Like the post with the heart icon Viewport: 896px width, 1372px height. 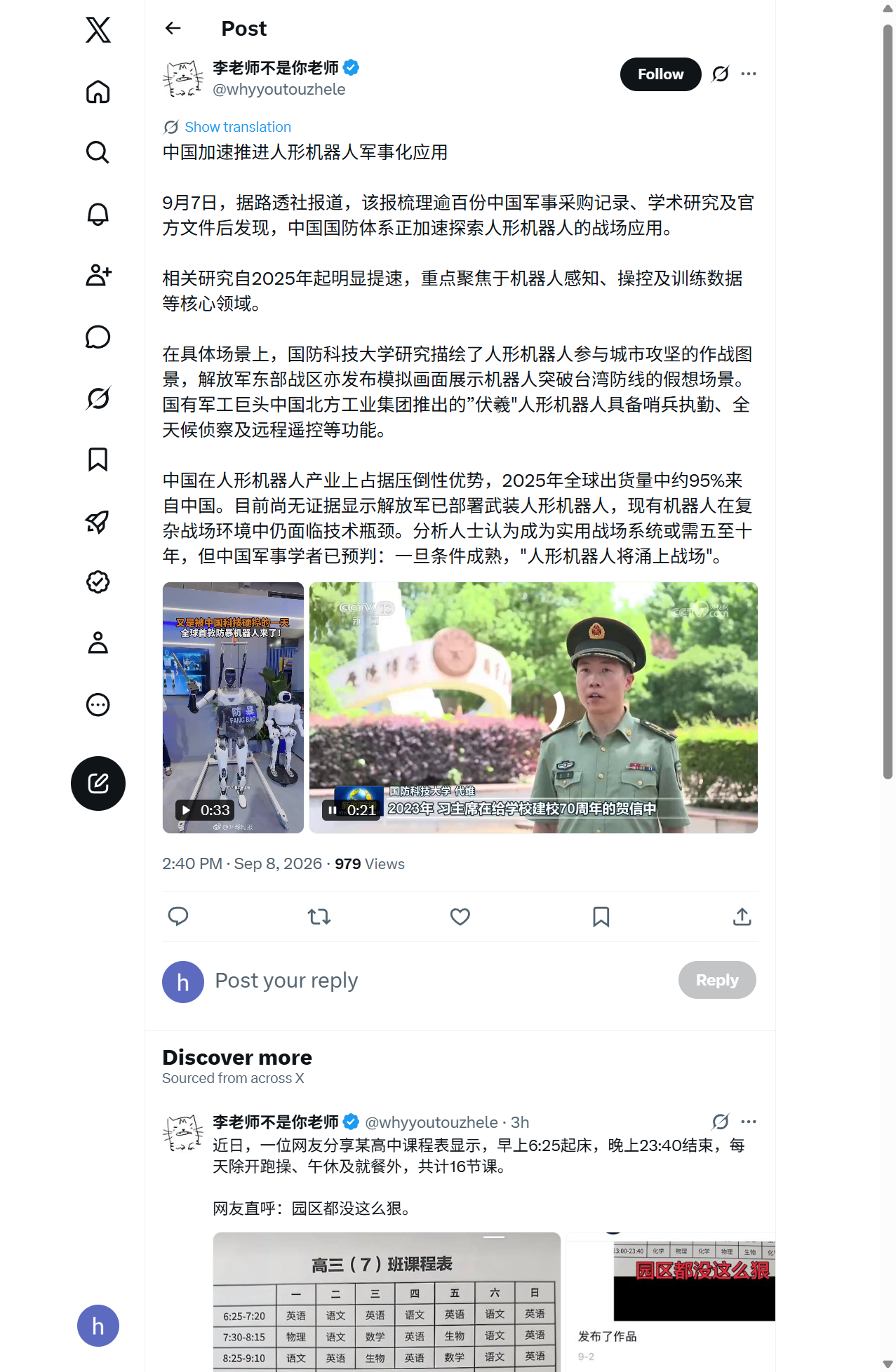click(x=460, y=916)
